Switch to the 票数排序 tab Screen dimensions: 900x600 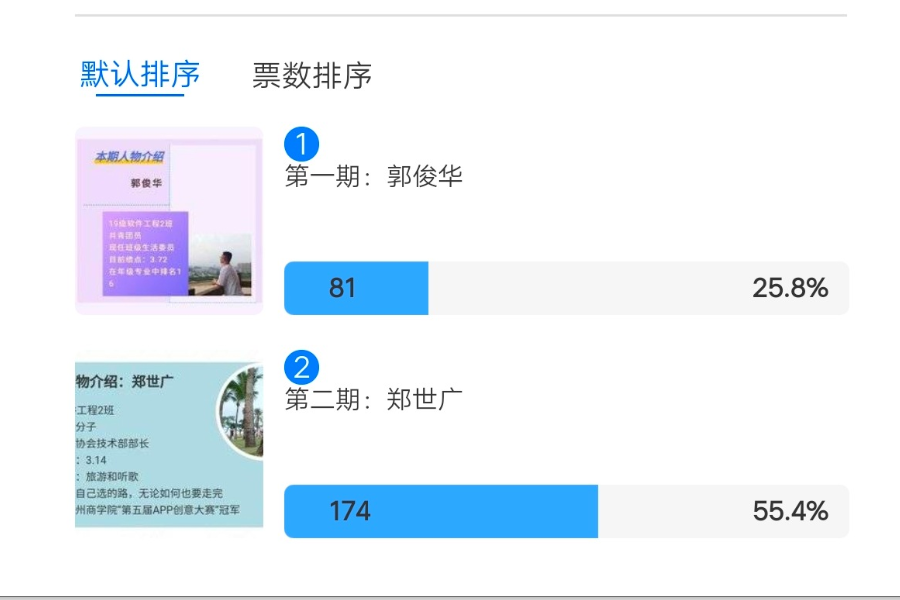312,76
